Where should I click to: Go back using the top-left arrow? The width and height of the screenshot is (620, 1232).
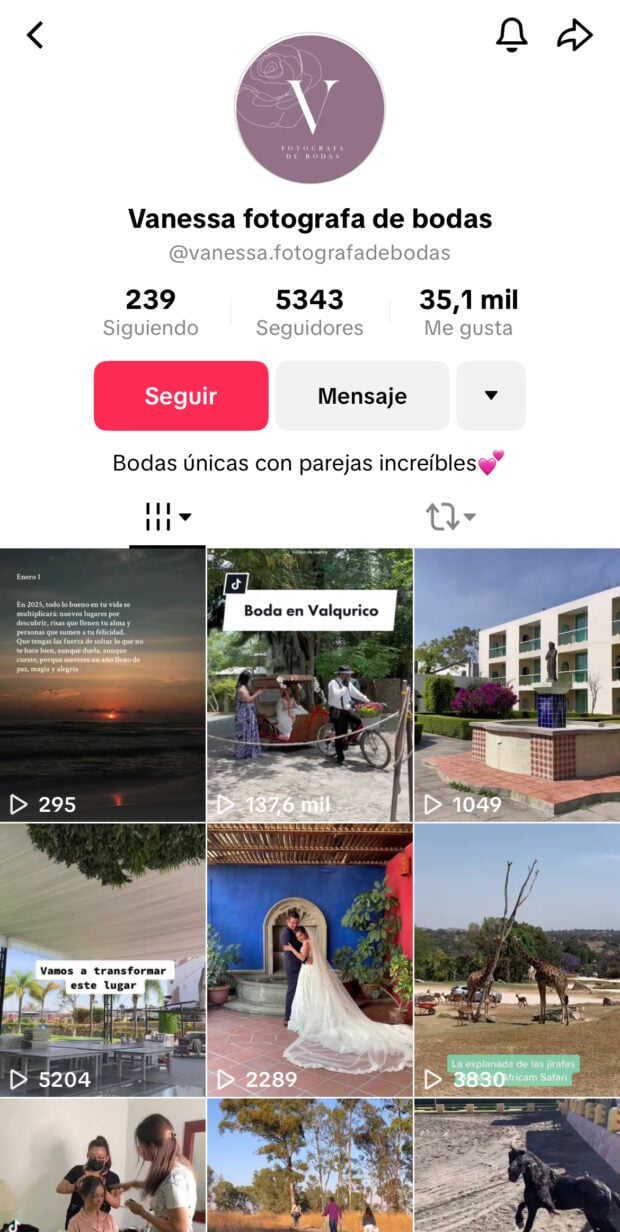pos(35,36)
